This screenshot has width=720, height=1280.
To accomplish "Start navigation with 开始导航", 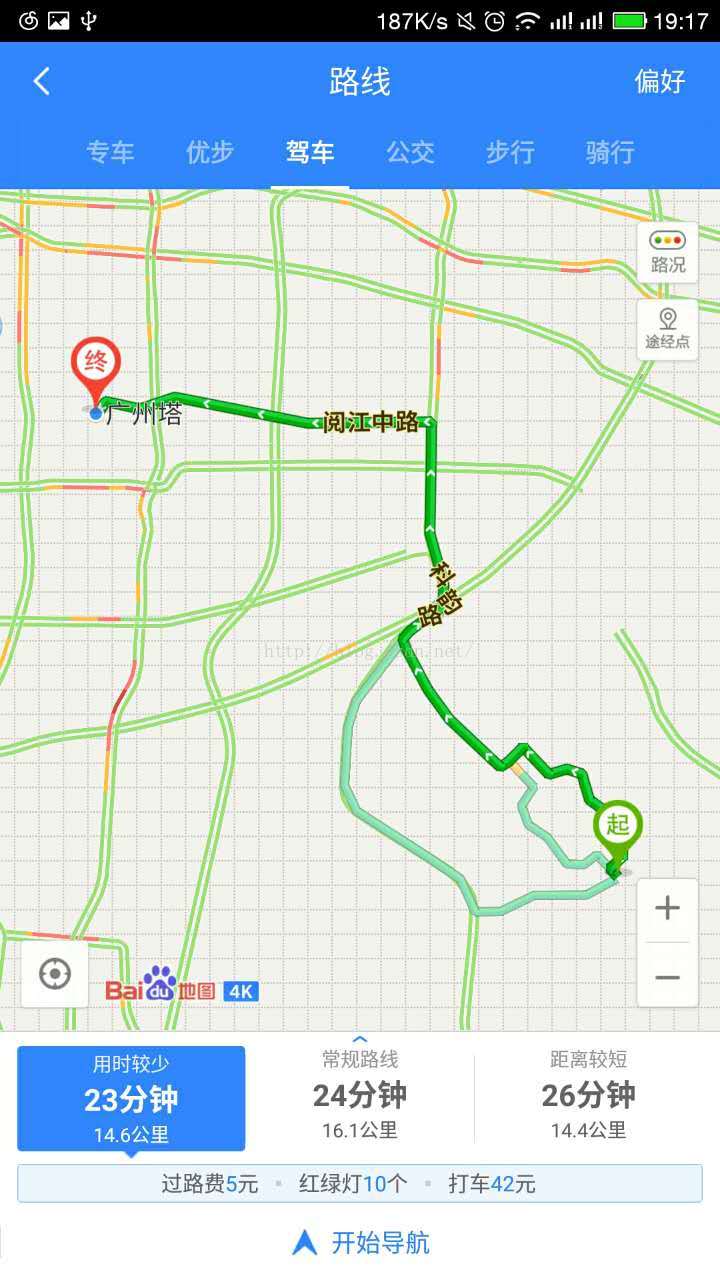I will click(360, 1243).
